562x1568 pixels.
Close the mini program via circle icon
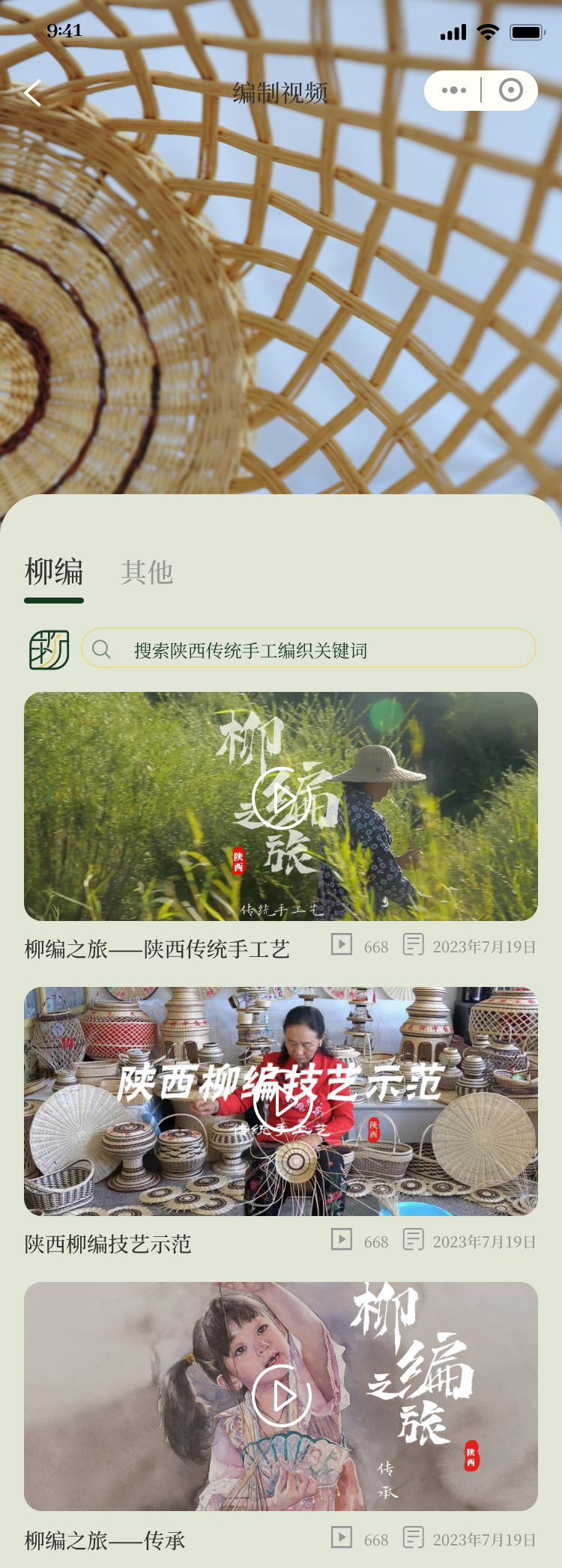(x=510, y=91)
